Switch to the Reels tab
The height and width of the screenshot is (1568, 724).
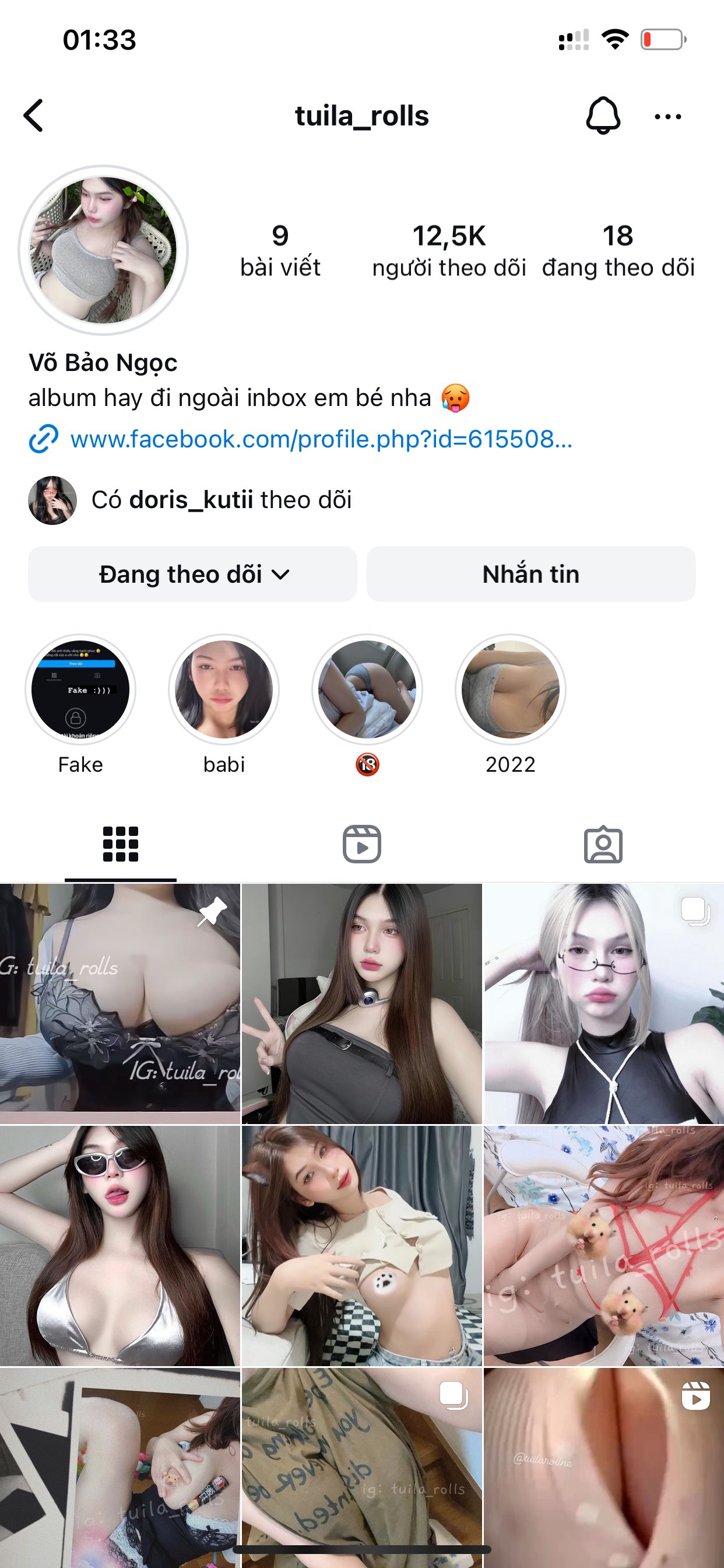coord(361,844)
